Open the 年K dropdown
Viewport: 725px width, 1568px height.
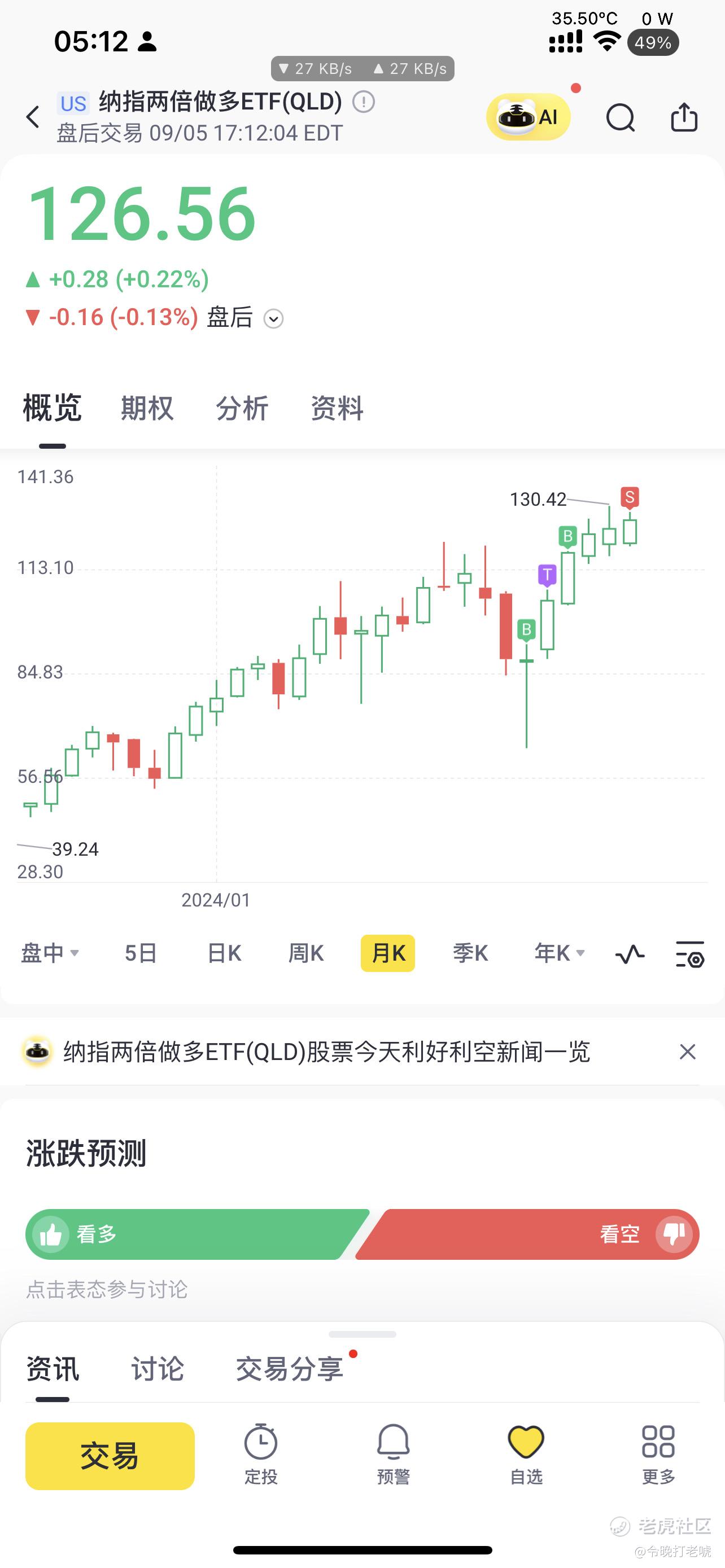tap(560, 953)
